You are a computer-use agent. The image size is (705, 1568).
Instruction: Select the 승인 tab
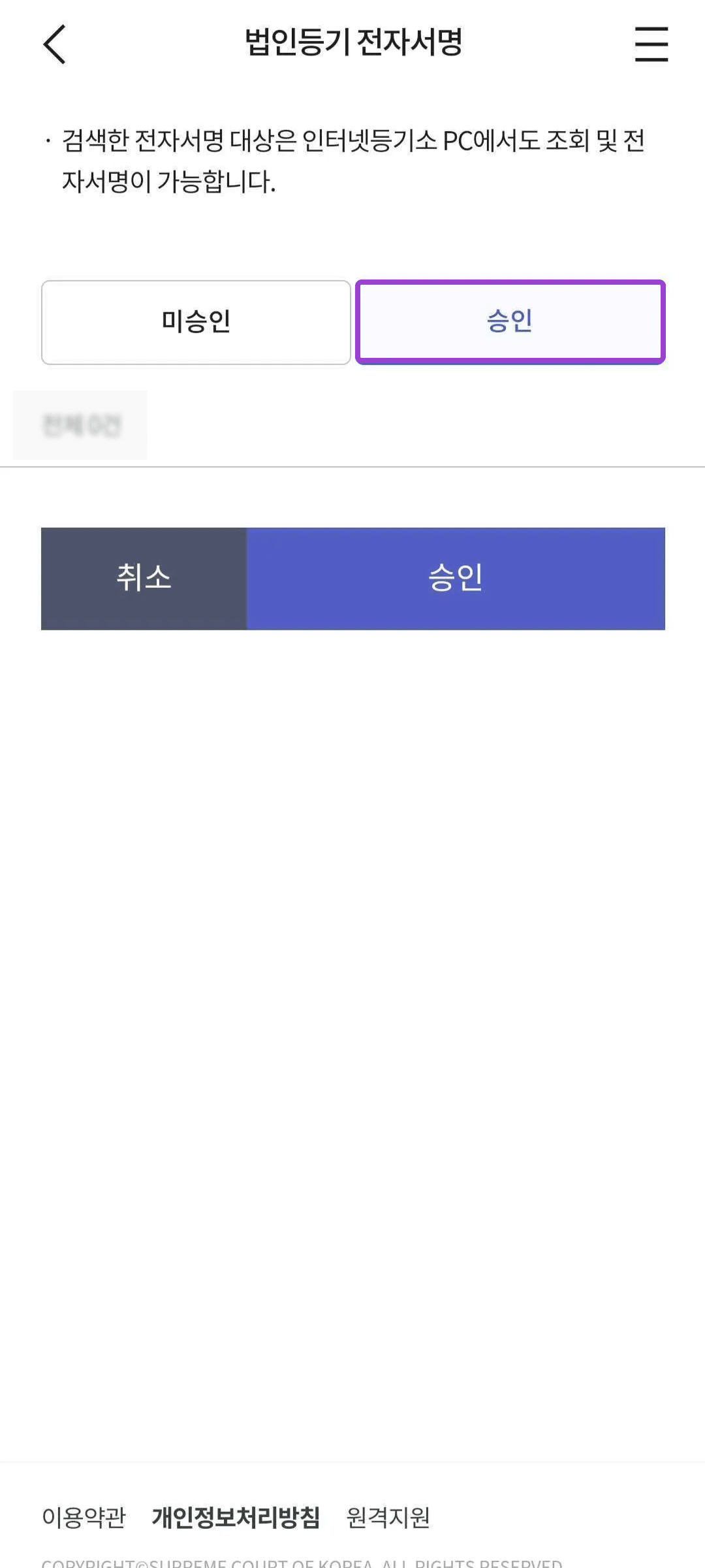pos(510,322)
